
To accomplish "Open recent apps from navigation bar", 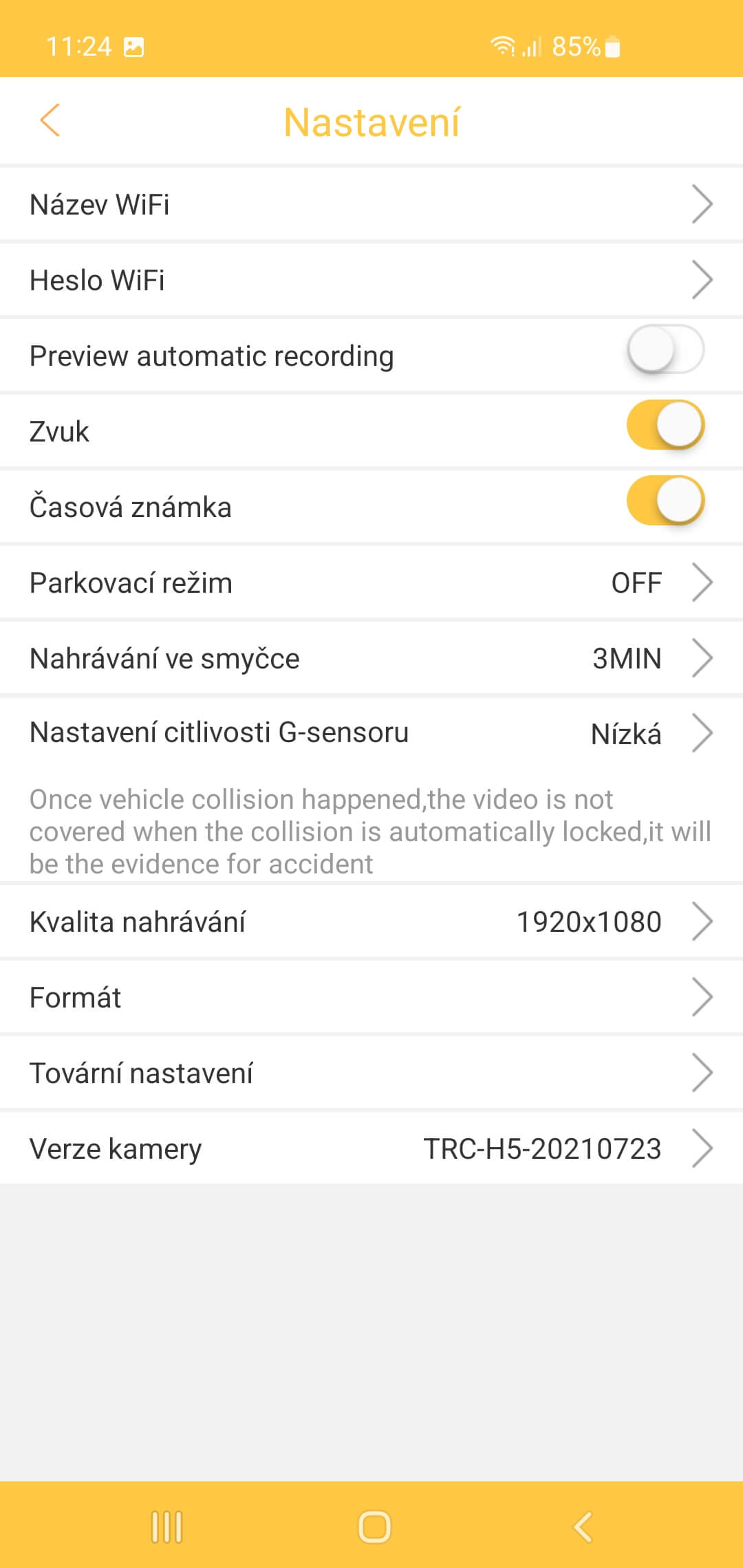I will pyautogui.click(x=166, y=1527).
